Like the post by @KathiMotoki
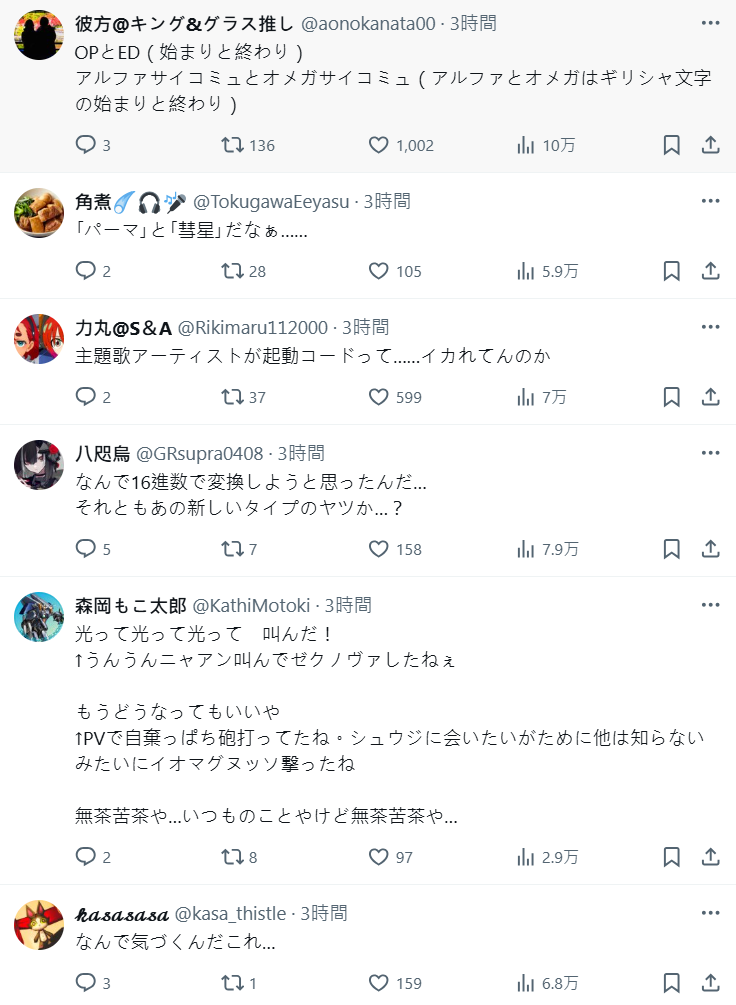Screen dimensions: 736x1005 click(x=379, y=857)
